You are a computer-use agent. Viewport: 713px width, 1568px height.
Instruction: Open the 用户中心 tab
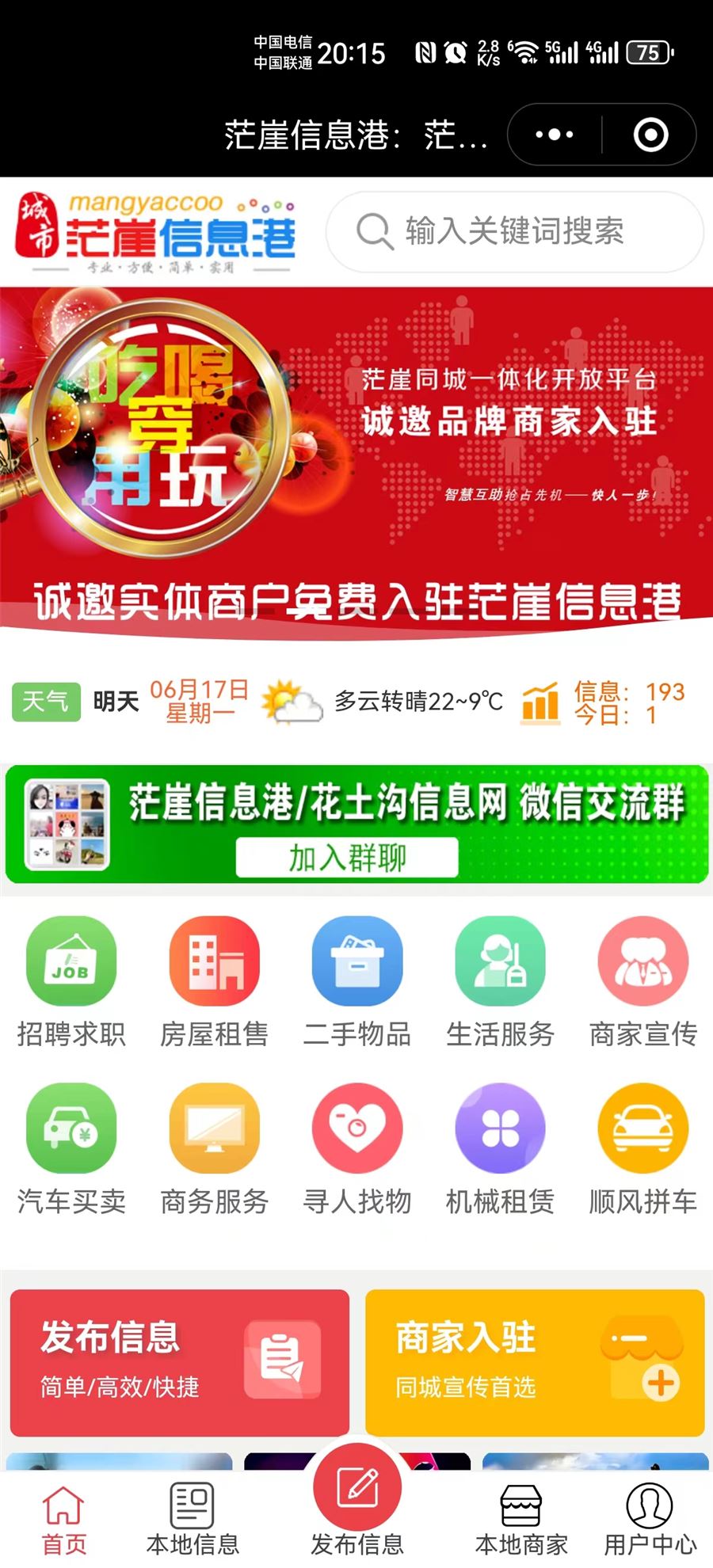coord(650,1520)
